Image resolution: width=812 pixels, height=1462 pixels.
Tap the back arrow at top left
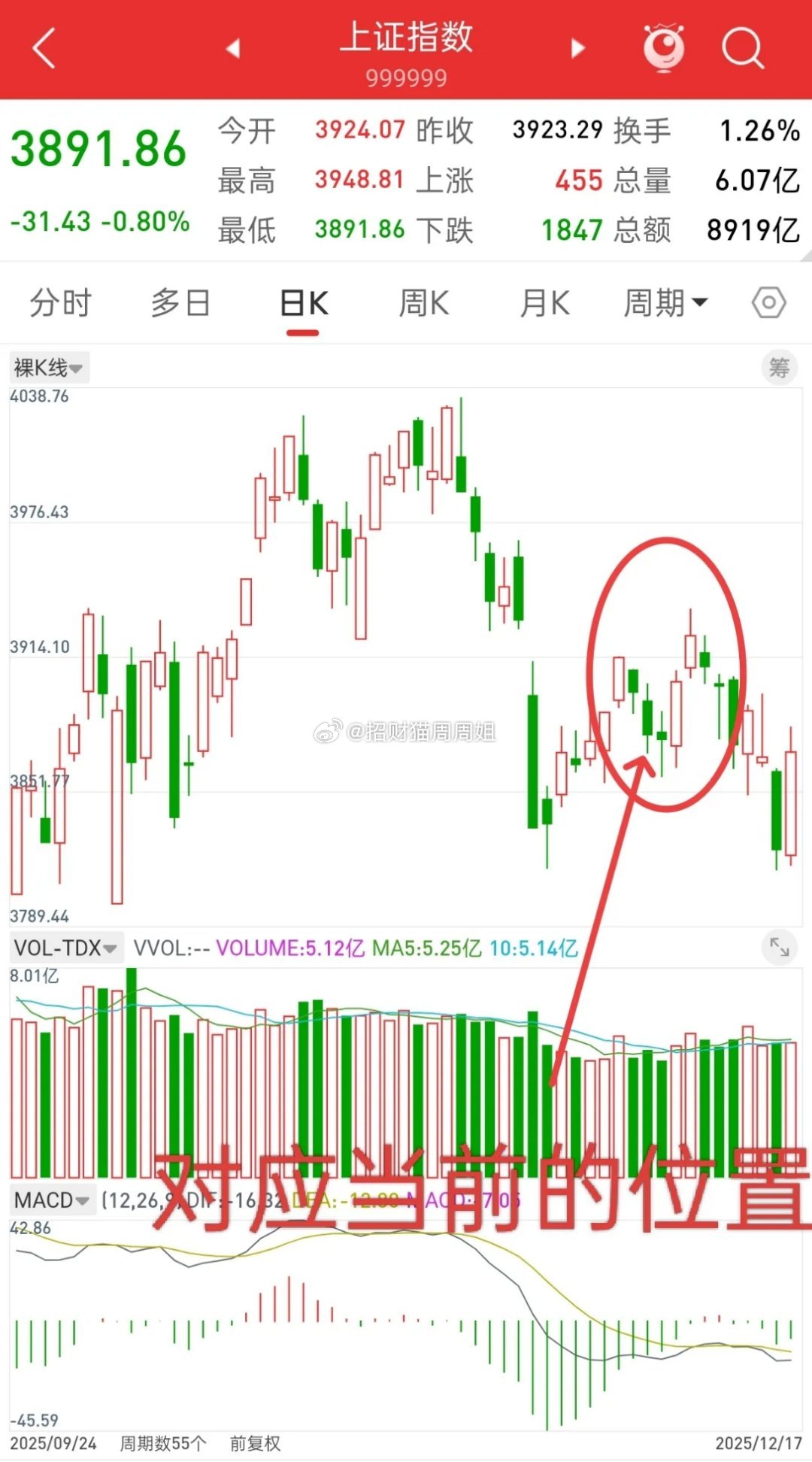41,47
